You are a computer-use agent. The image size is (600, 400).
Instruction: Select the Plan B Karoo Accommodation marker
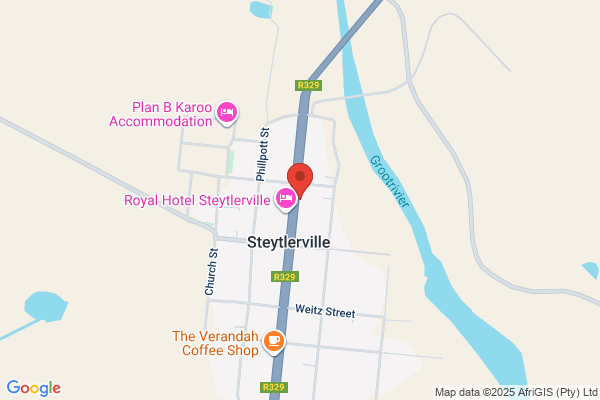pos(227,113)
